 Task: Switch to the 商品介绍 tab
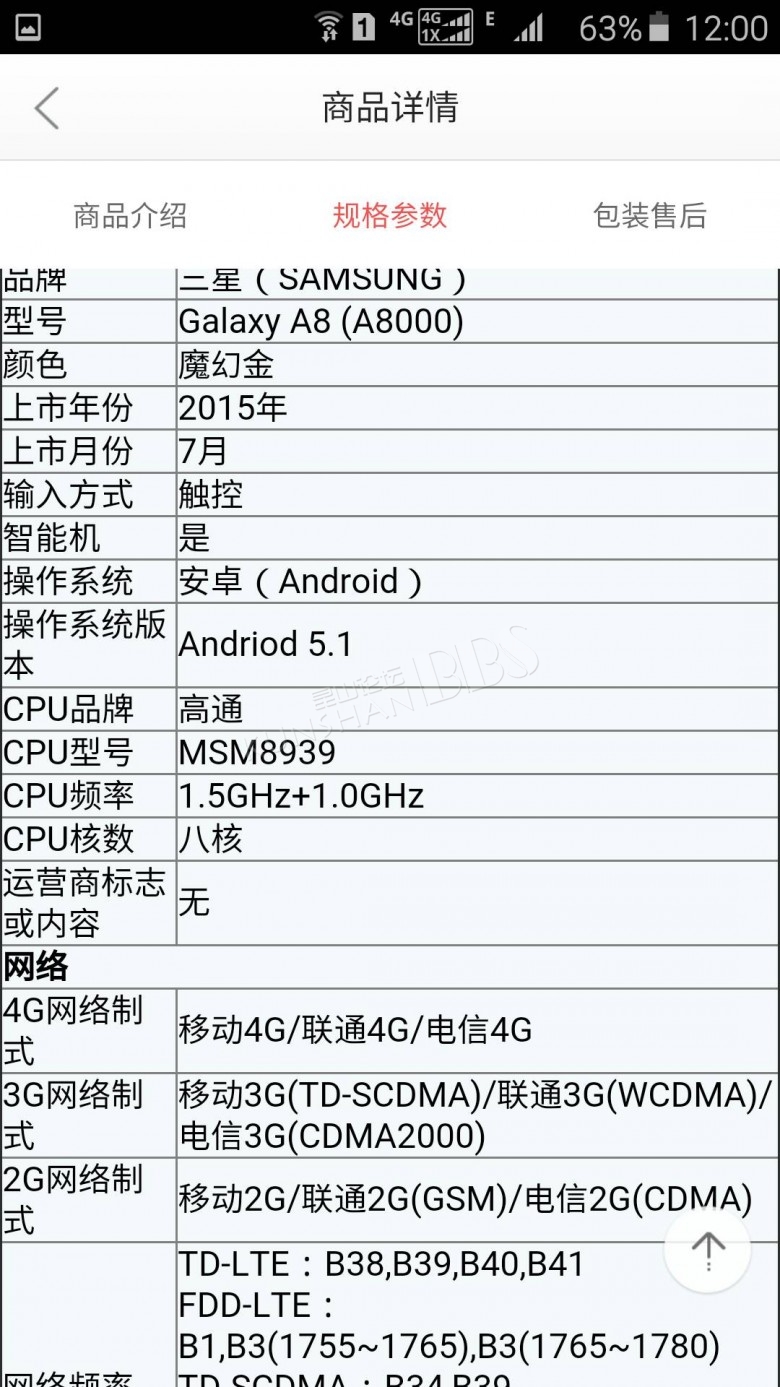coord(130,215)
